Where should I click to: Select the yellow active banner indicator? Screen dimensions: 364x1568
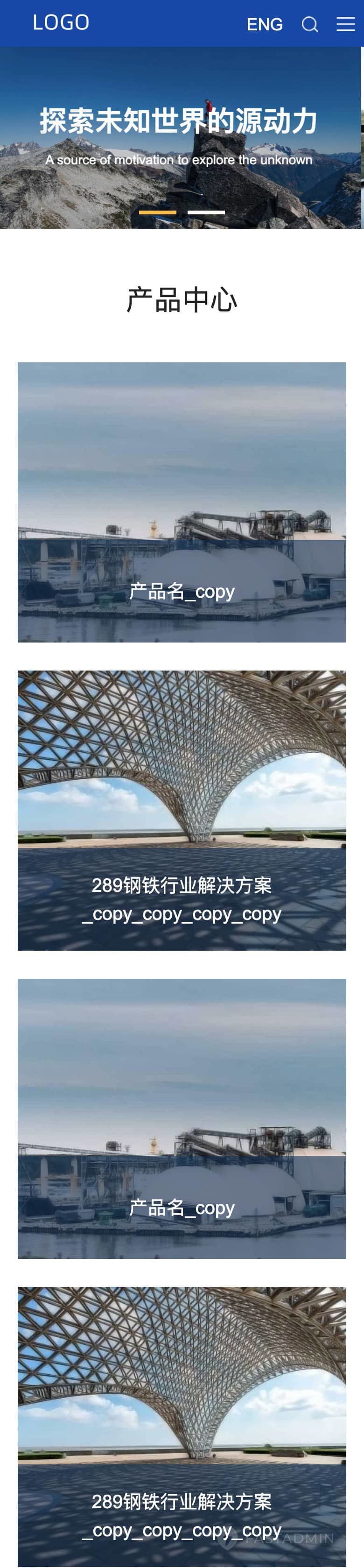click(x=158, y=212)
